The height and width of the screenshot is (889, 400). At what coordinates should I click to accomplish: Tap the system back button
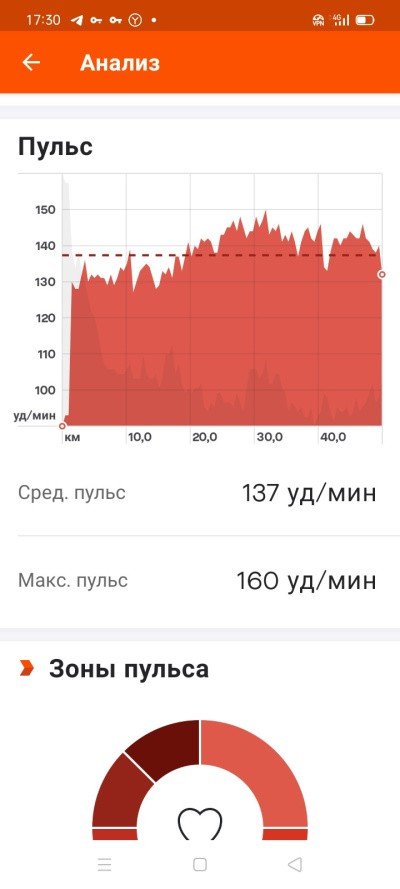tap(295, 864)
